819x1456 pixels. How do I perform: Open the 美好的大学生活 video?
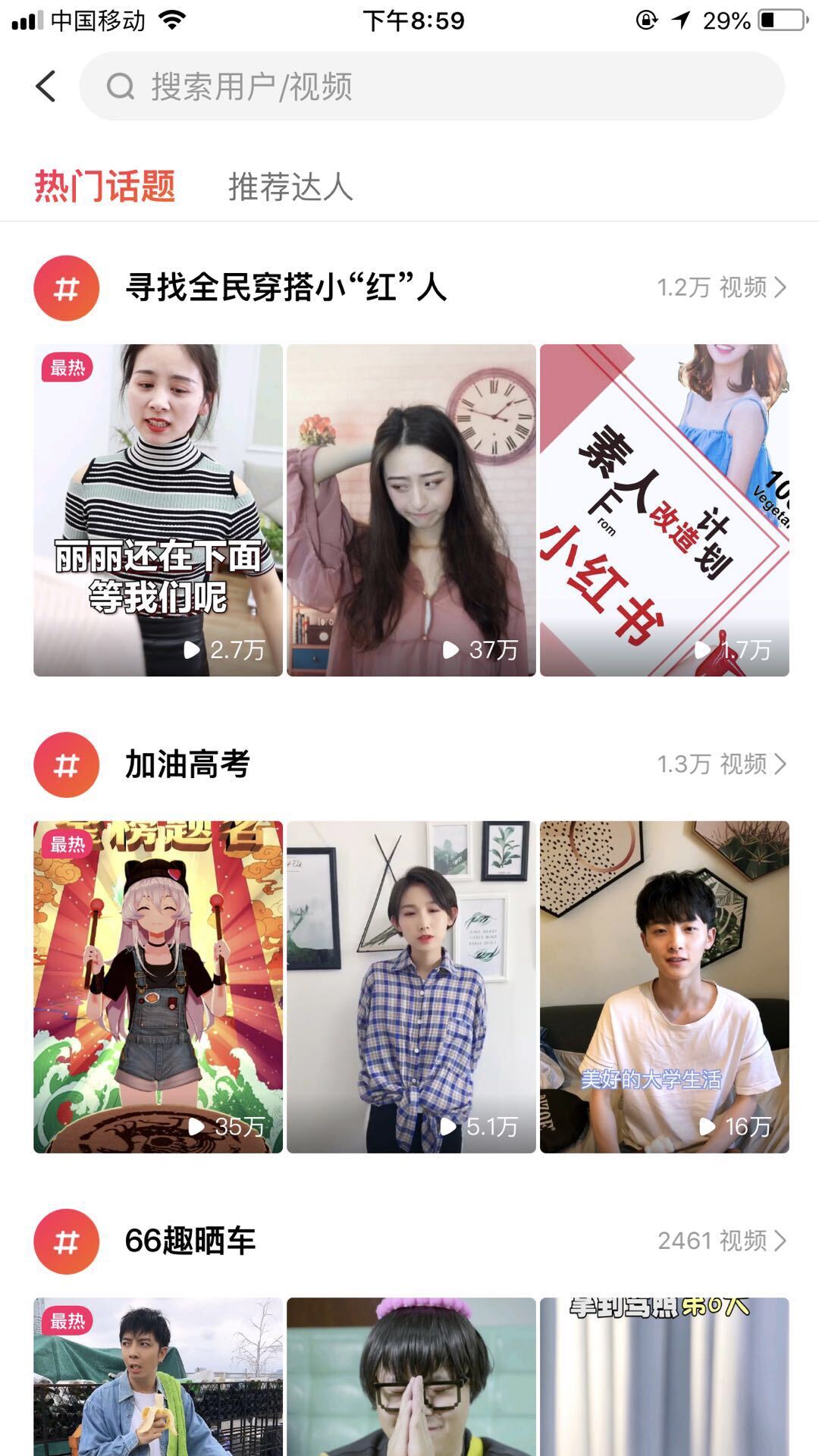click(664, 986)
